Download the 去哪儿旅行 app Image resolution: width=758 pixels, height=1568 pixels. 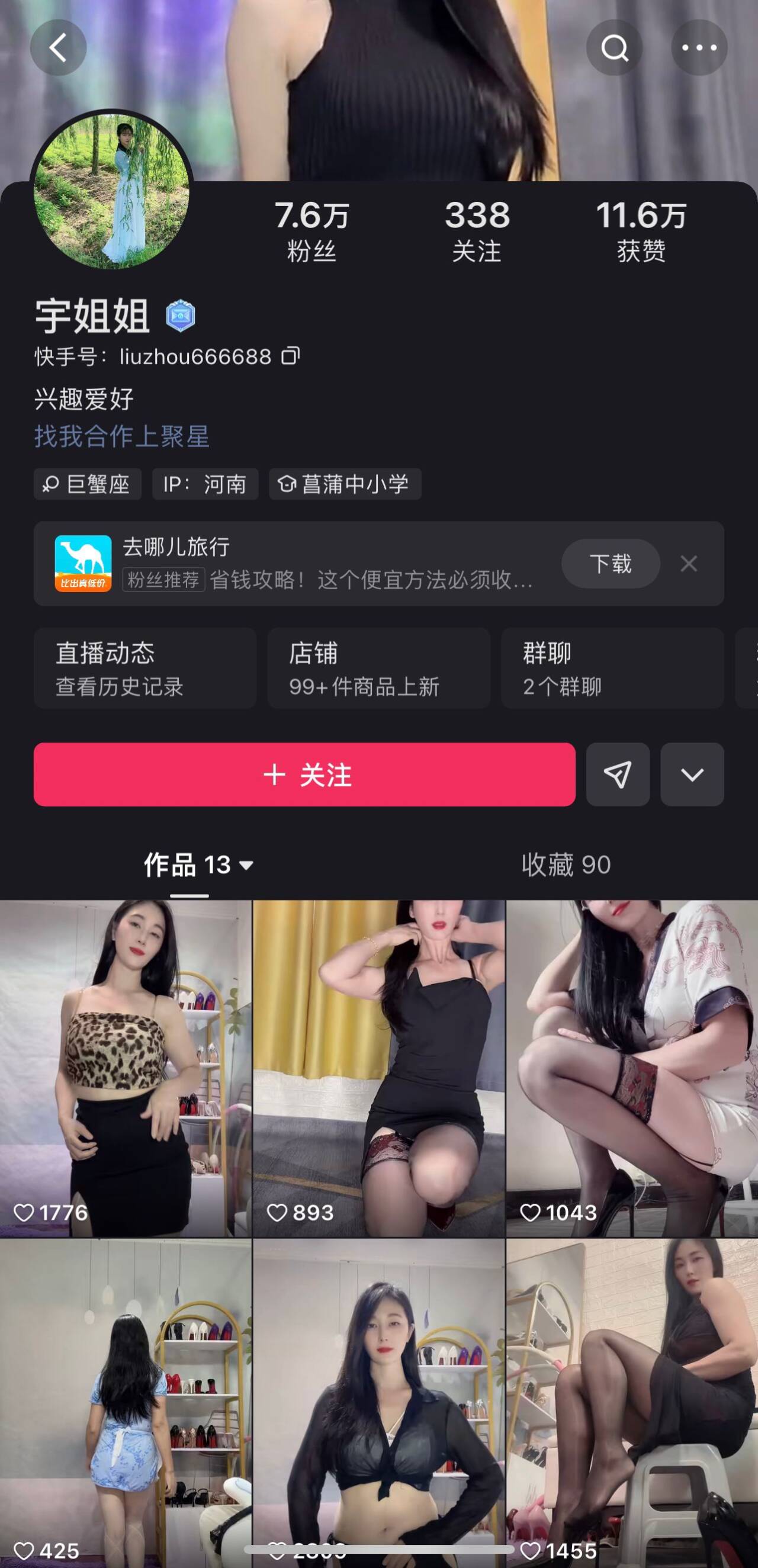[x=610, y=564]
